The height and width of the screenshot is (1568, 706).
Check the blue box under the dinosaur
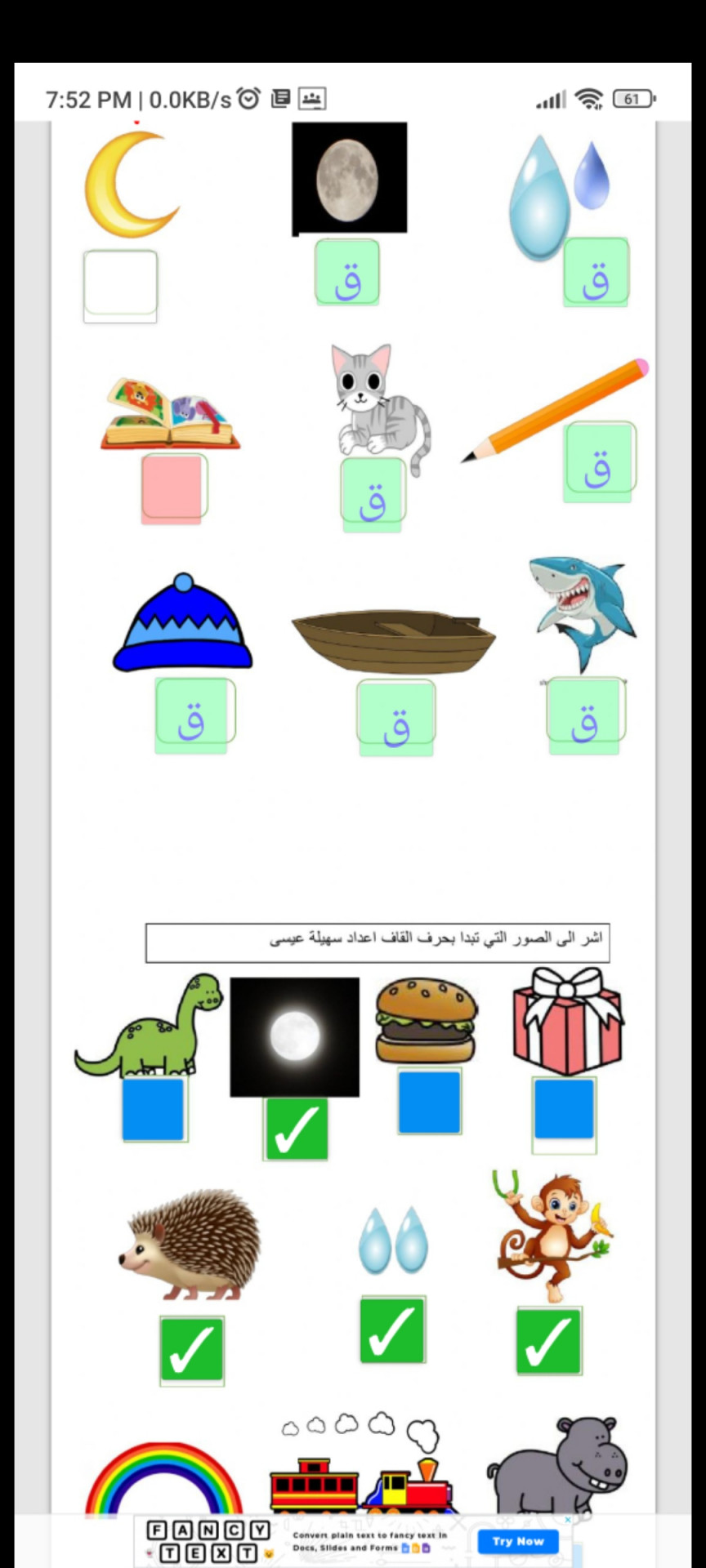pyautogui.click(x=154, y=1109)
